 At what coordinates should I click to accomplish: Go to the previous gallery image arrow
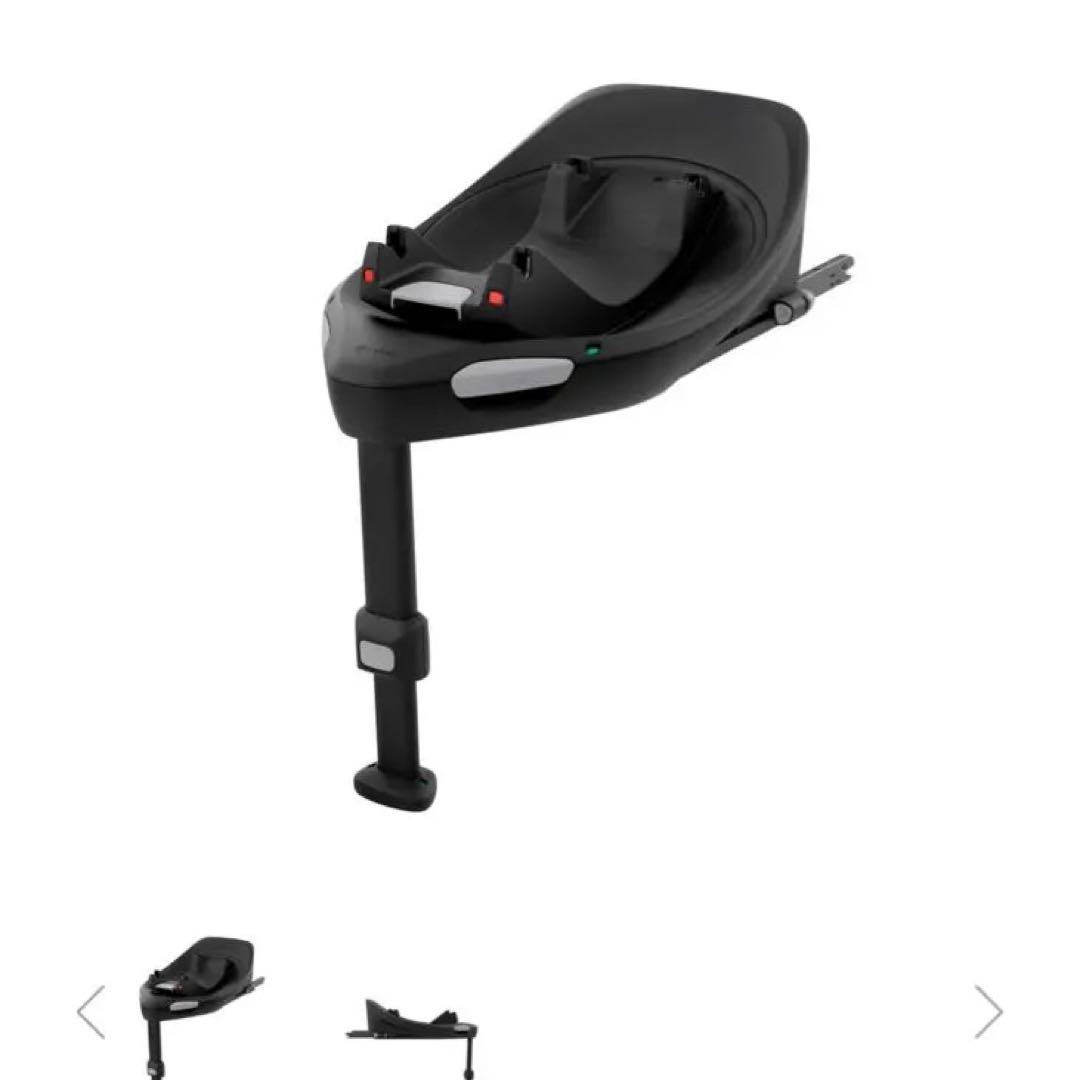point(91,1011)
